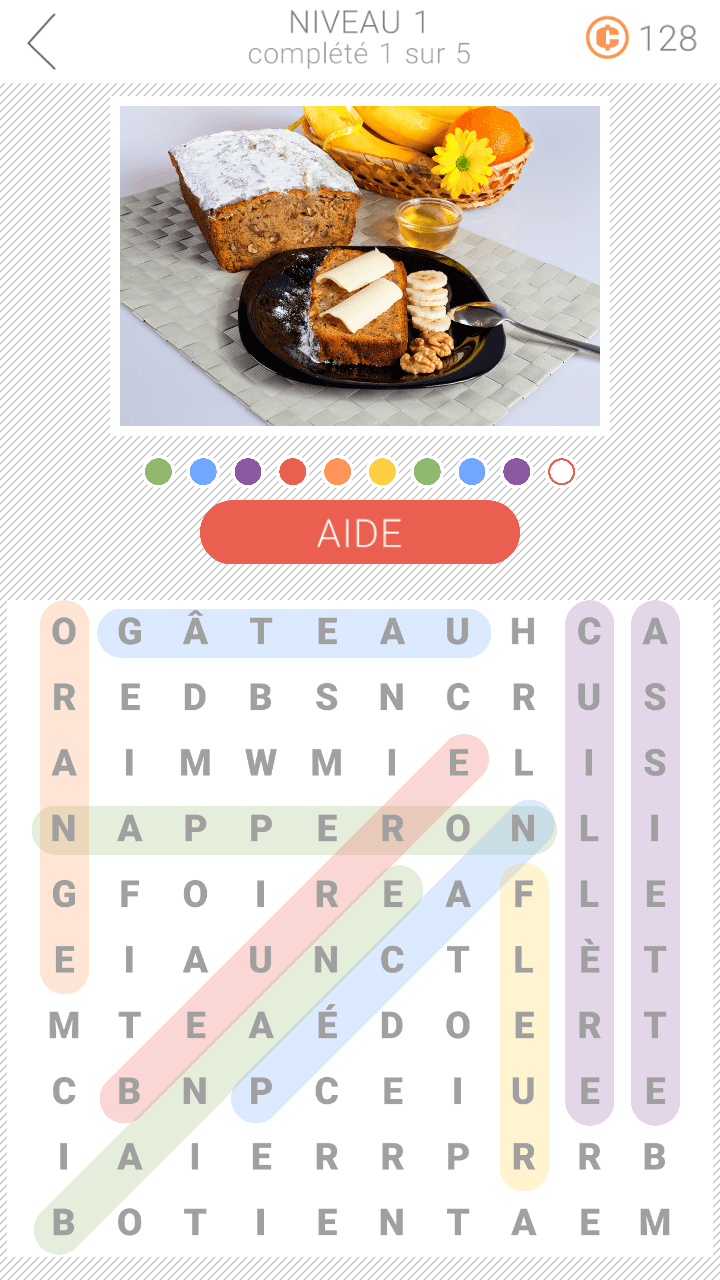This screenshot has width=720, height=1280.
Task: Go back using the top-left arrow
Action: [x=42, y=42]
